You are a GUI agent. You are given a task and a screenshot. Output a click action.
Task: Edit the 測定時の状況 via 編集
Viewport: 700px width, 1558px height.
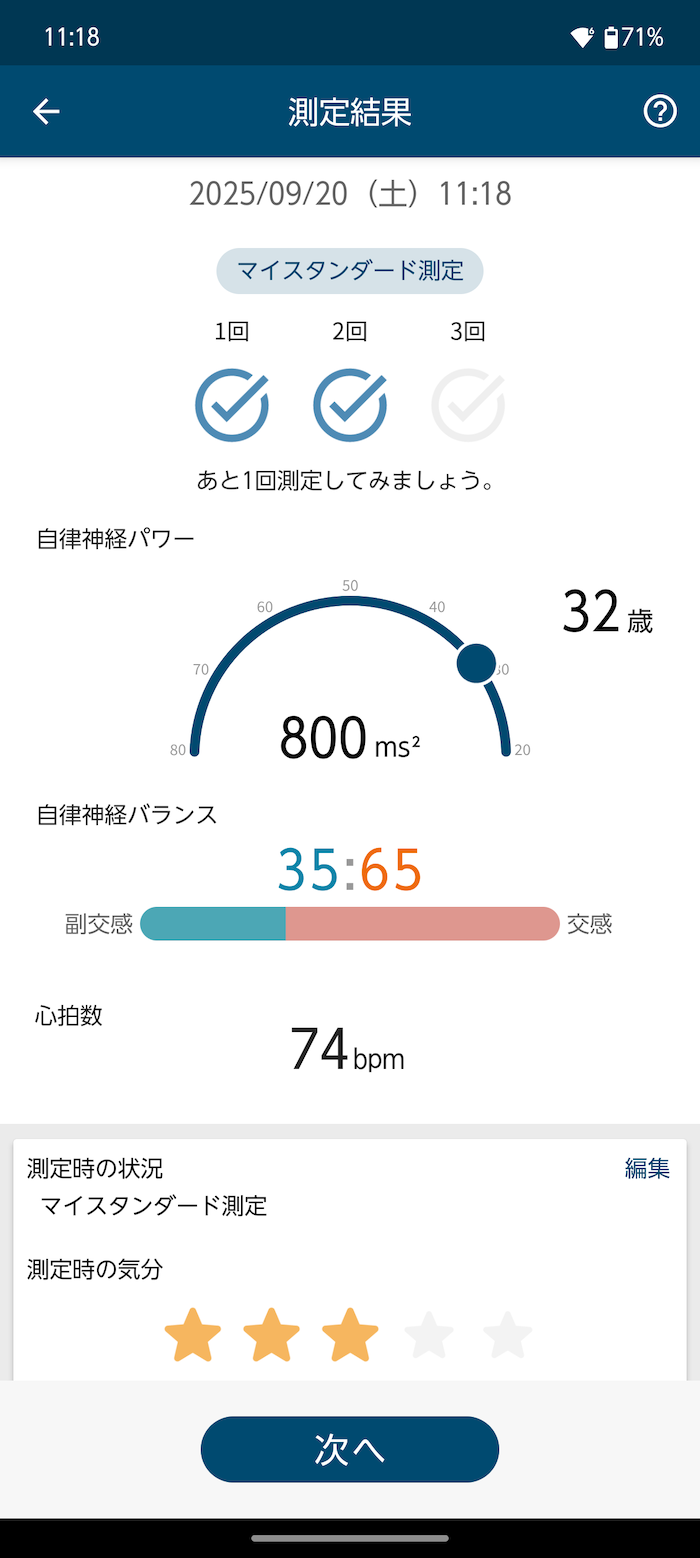[647, 1168]
